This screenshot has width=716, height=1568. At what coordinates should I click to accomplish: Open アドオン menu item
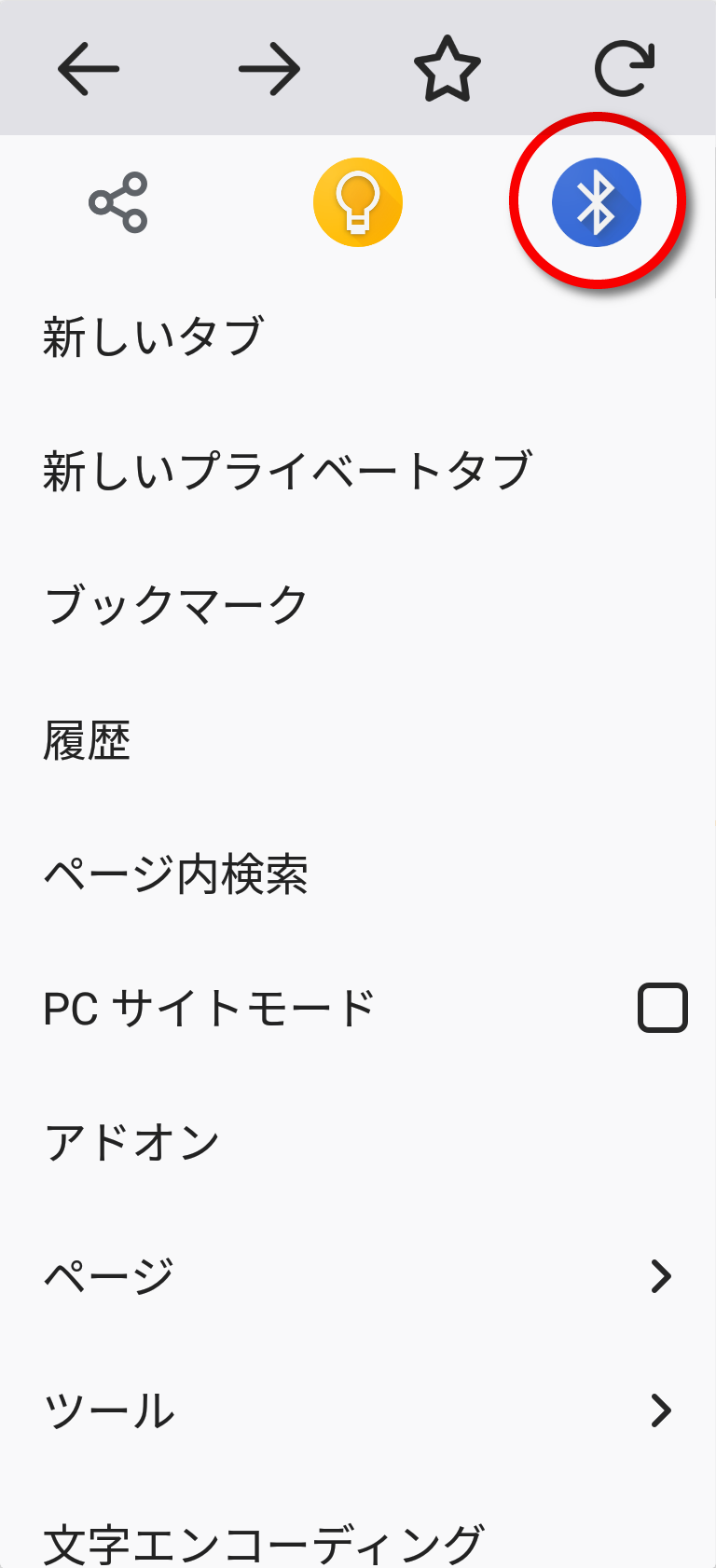[131, 1142]
